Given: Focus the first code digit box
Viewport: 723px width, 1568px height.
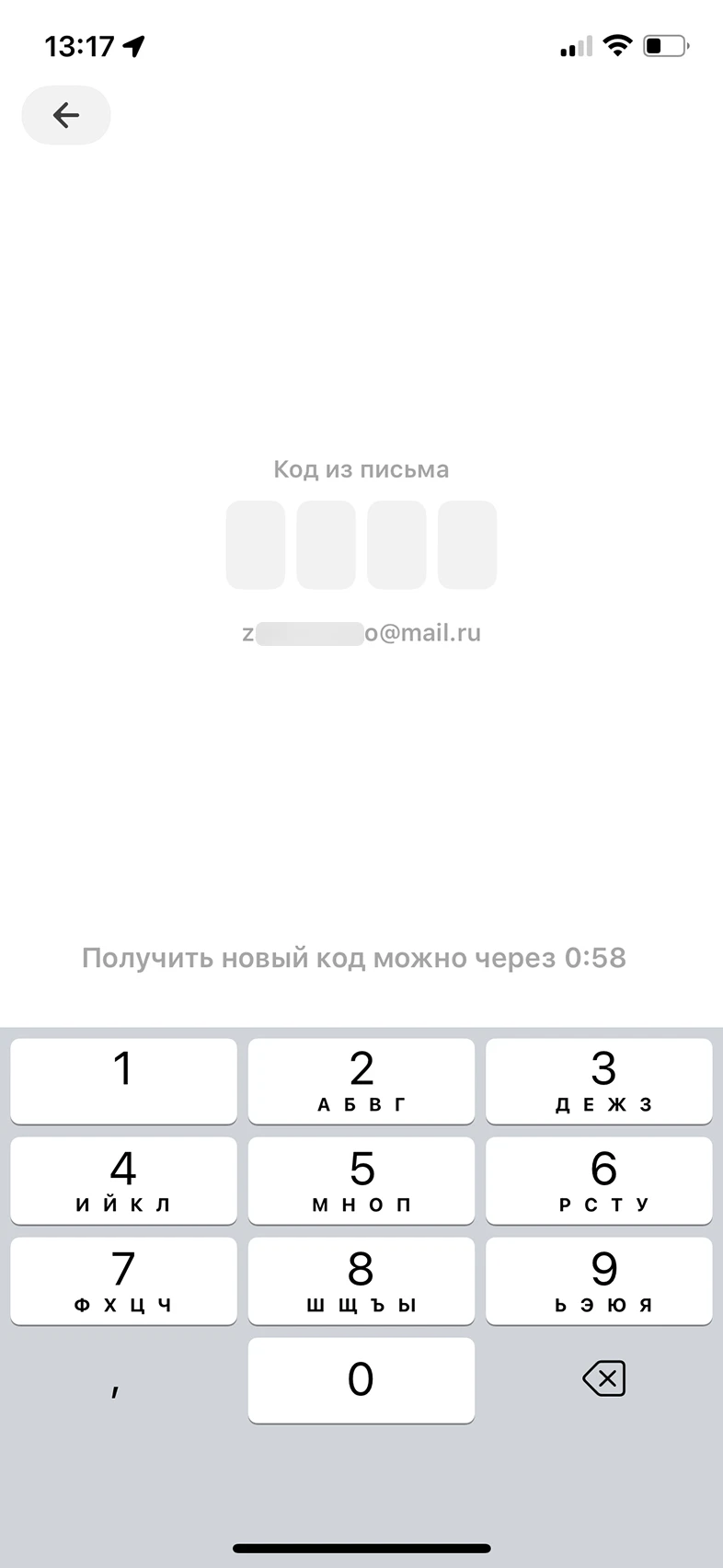Looking at the screenshot, I should (255, 545).
